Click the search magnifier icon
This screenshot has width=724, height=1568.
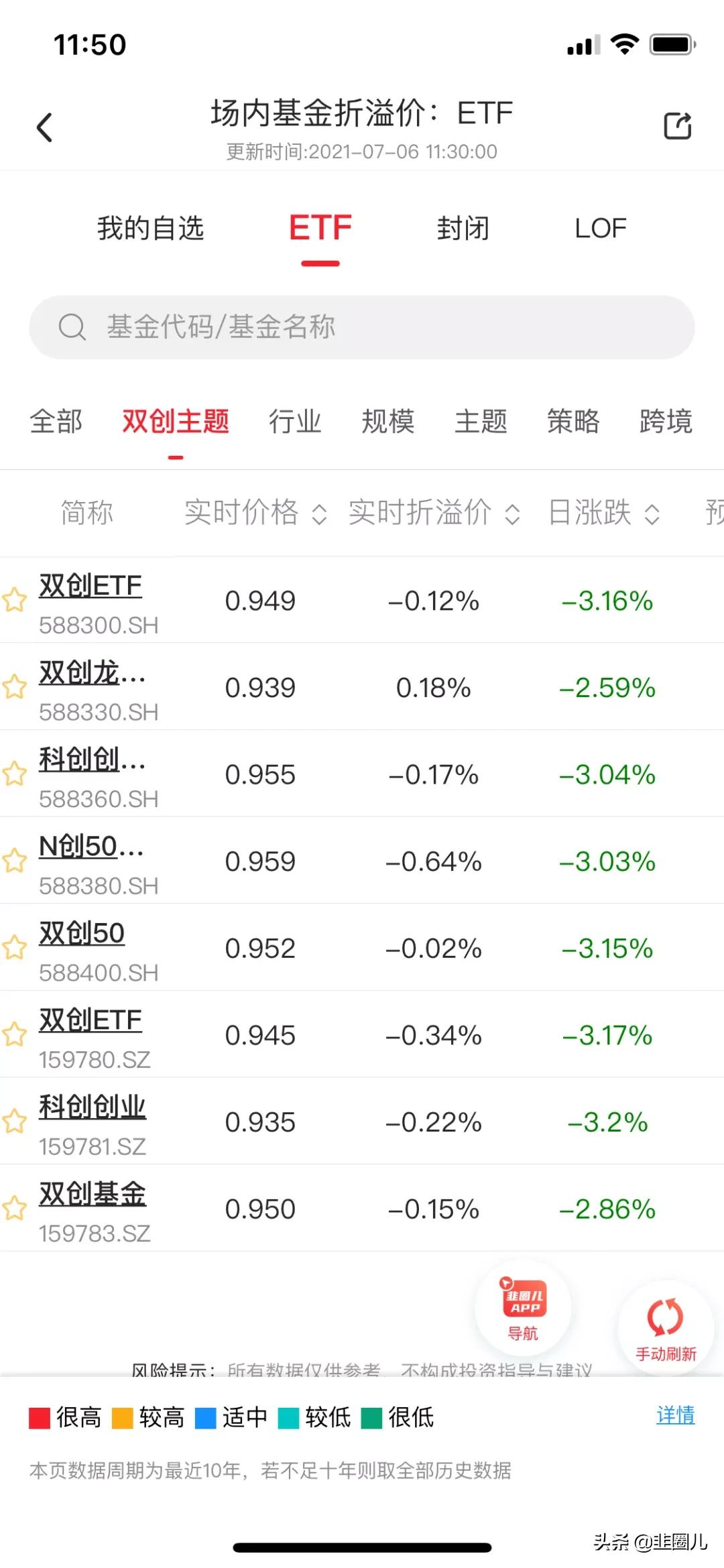72,326
